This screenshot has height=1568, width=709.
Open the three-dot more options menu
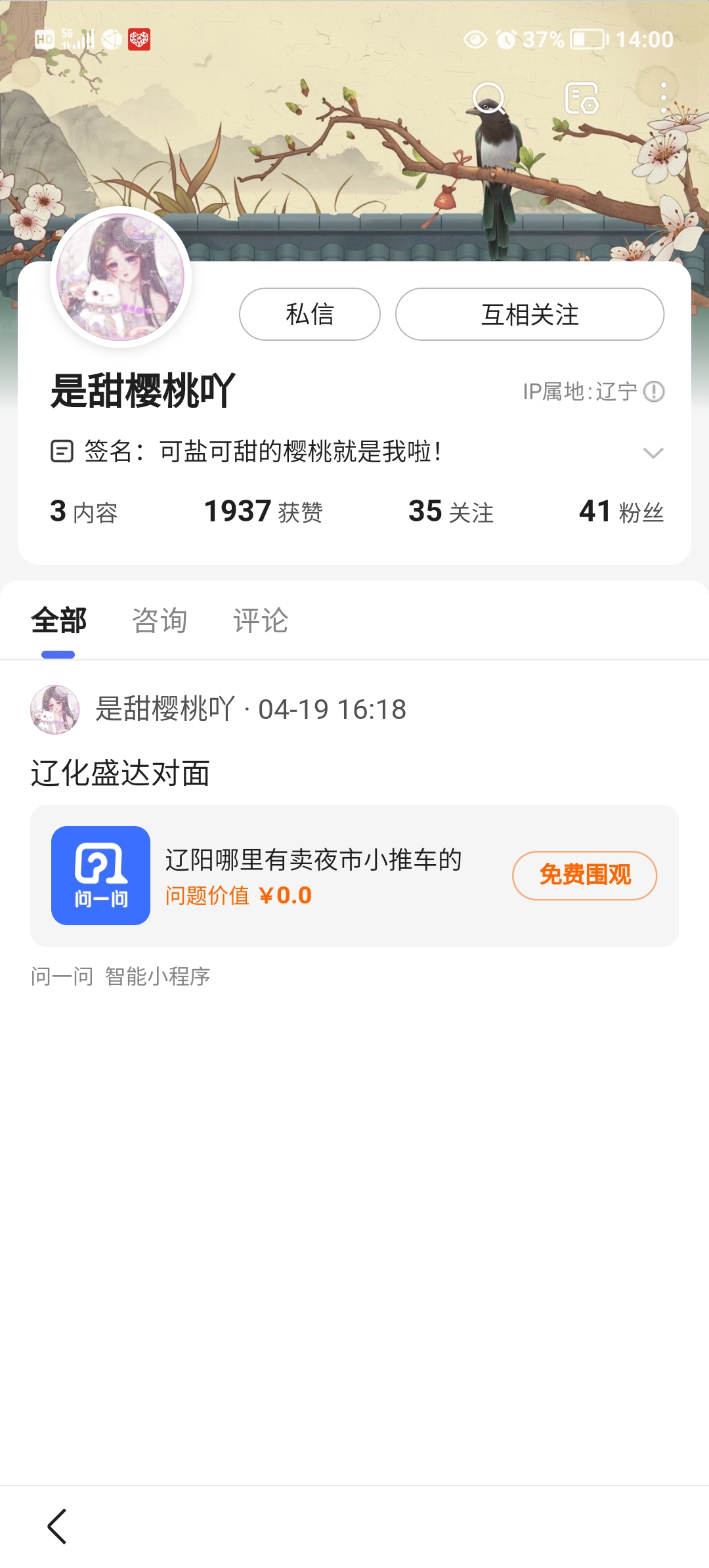[665, 97]
